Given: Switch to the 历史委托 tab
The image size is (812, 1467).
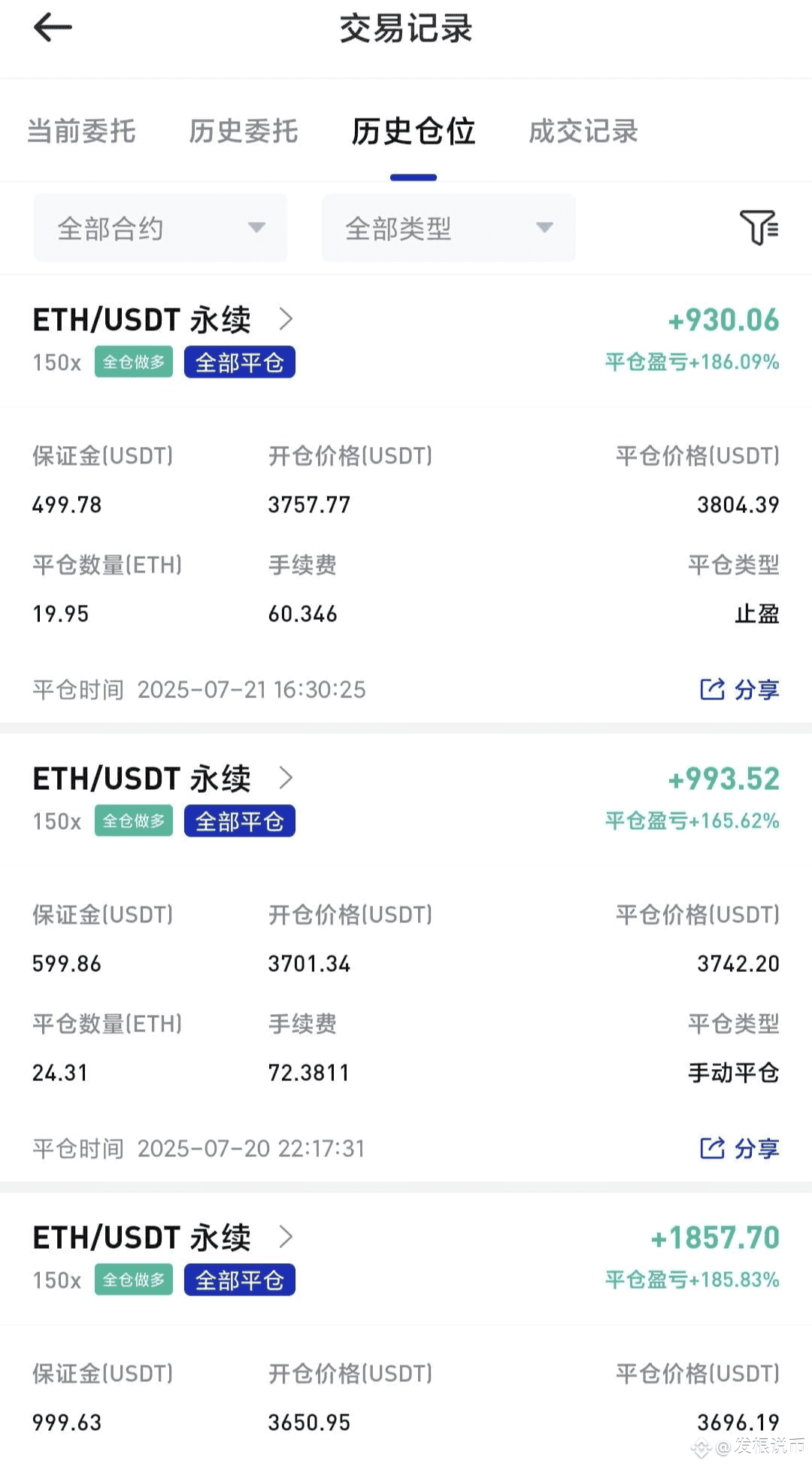Looking at the screenshot, I should (x=244, y=131).
